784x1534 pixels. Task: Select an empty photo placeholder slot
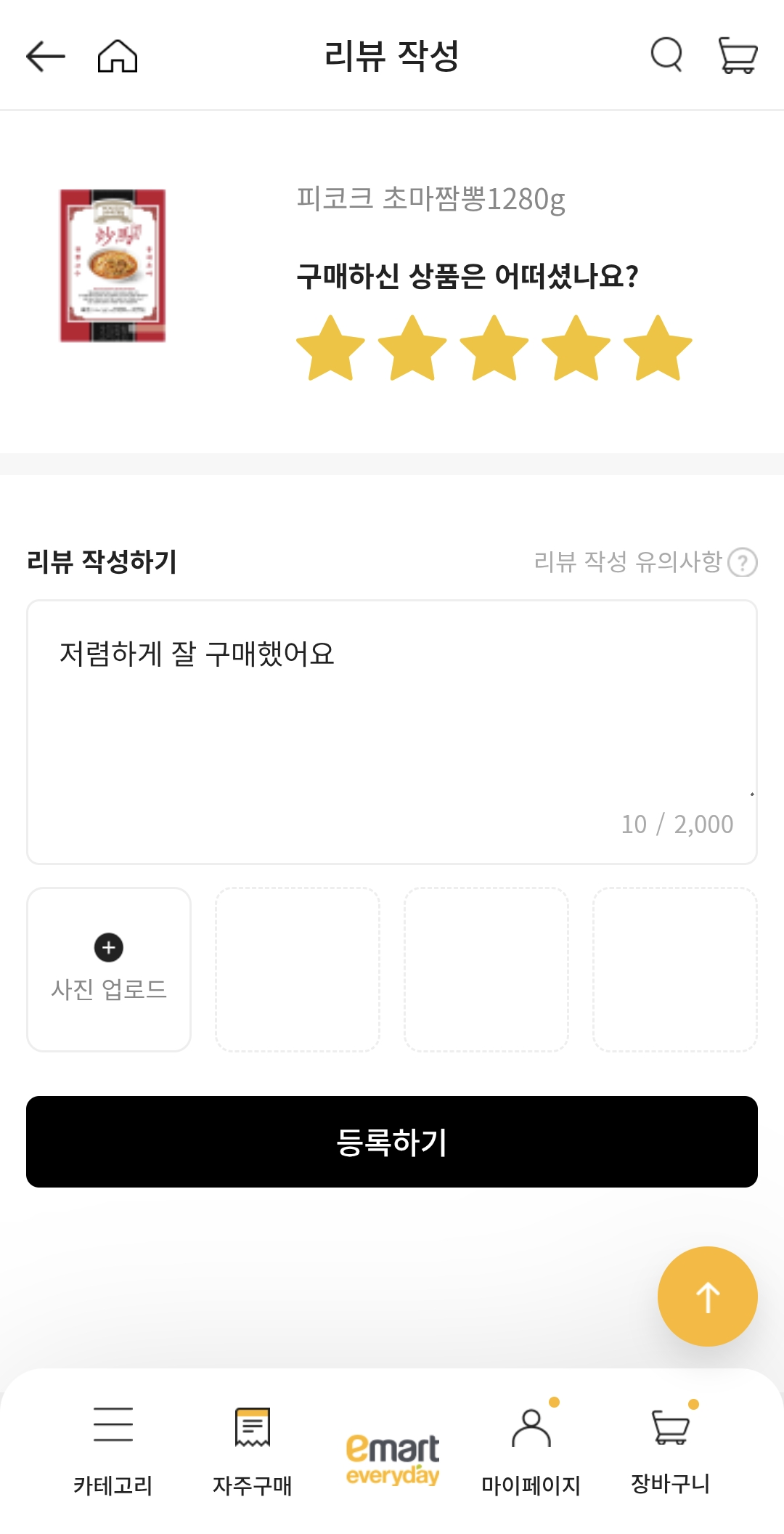298,969
